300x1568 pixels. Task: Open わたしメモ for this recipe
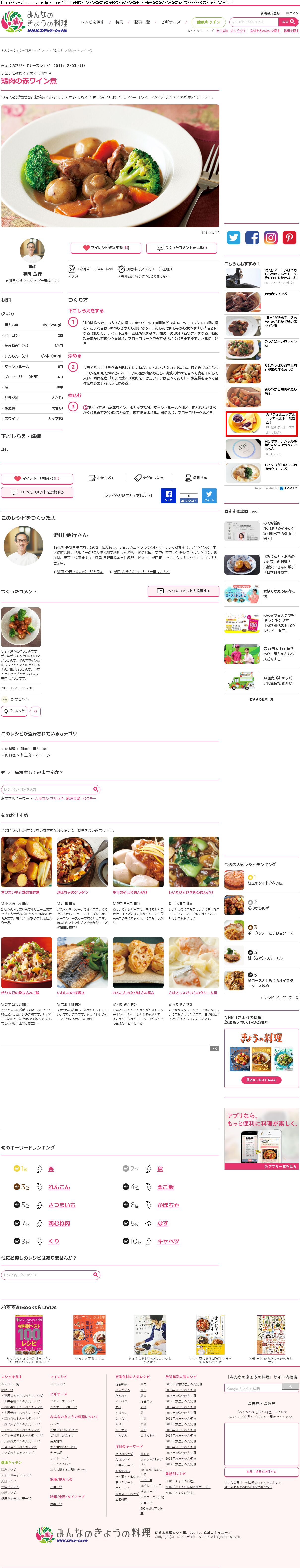click(x=102, y=478)
